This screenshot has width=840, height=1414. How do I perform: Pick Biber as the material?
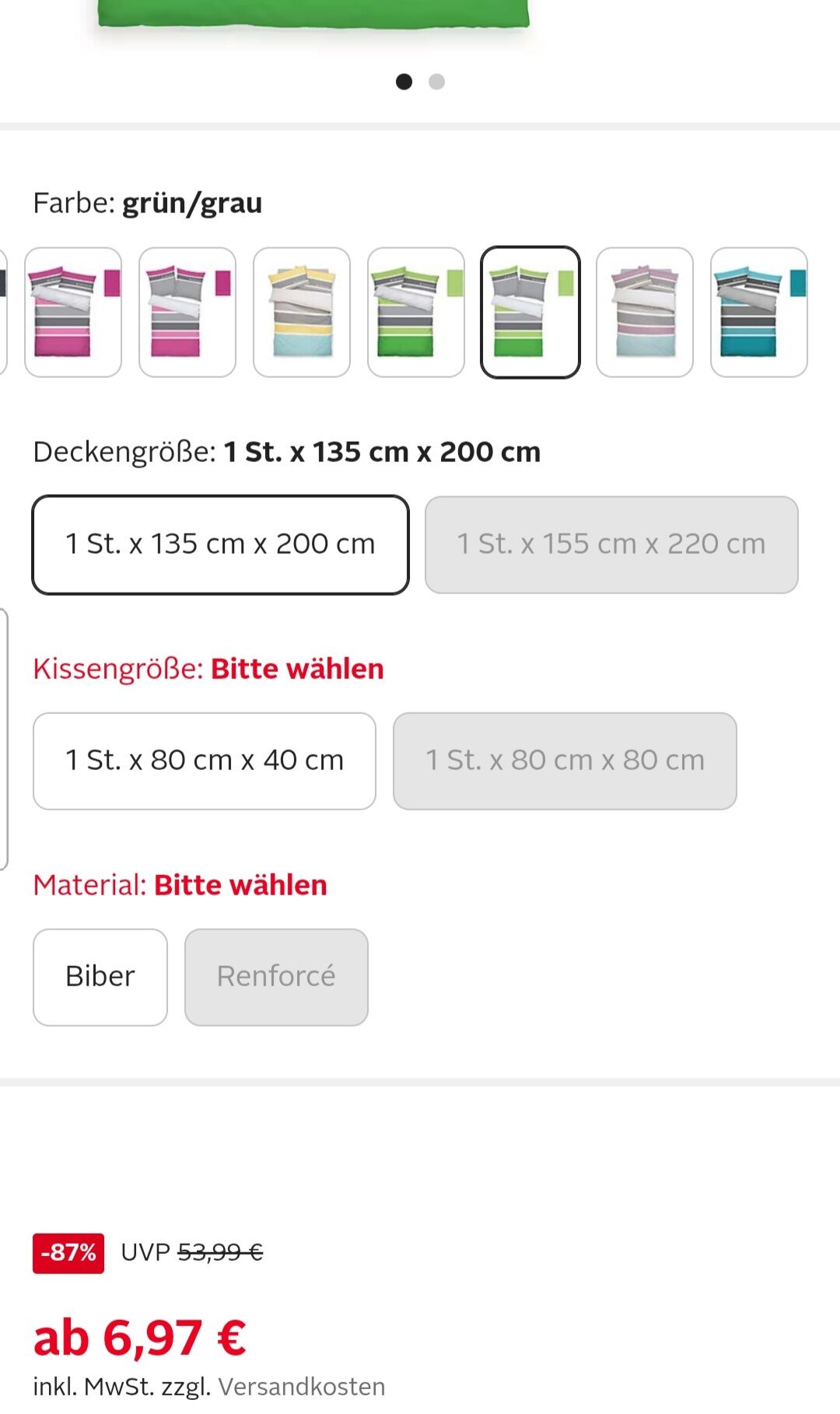[100, 977]
